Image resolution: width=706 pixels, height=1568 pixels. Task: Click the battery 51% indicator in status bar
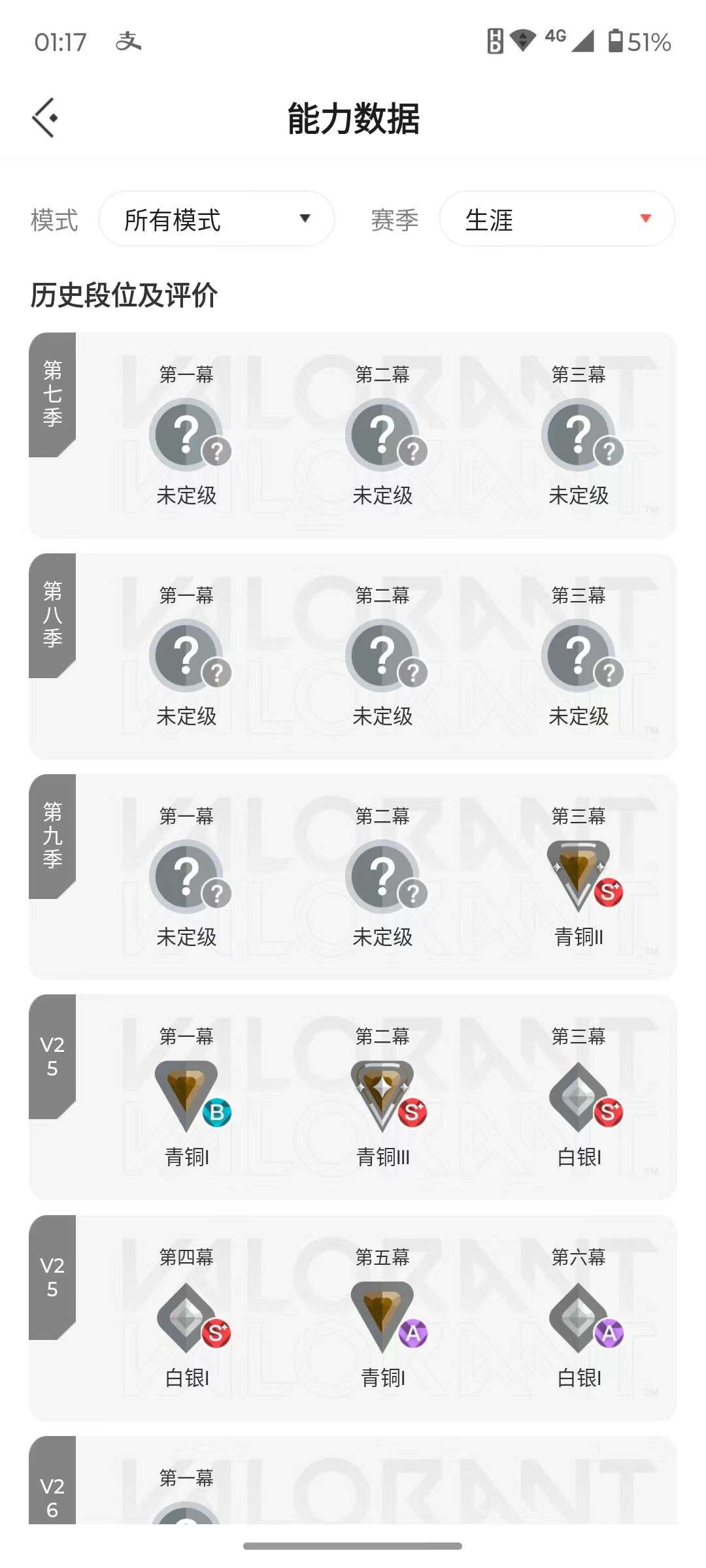(647, 41)
